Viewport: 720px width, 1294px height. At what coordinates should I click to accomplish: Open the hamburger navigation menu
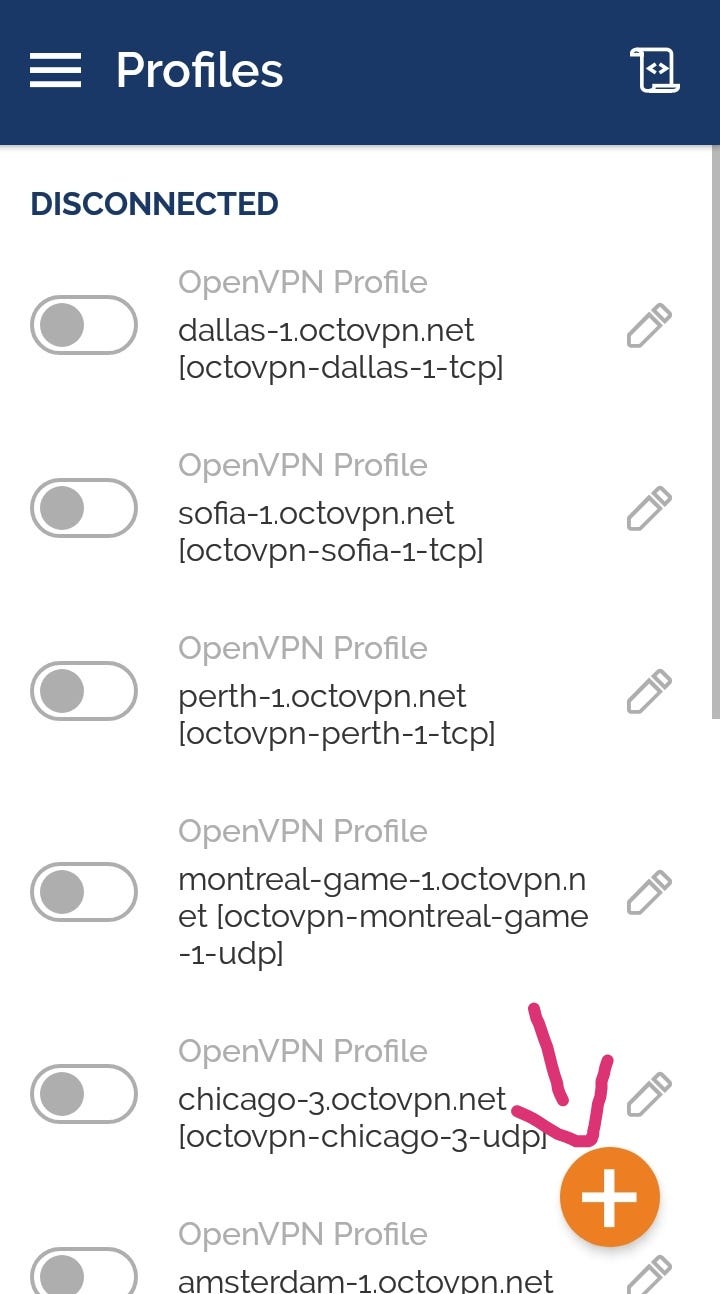click(55, 70)
